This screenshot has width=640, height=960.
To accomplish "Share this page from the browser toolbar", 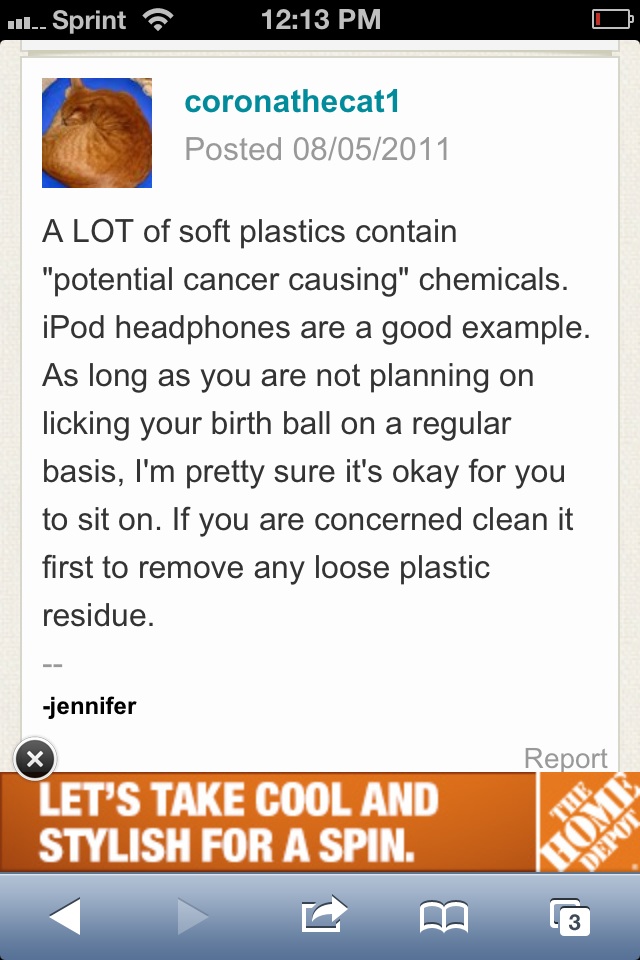I will click(x=323, y=916).
